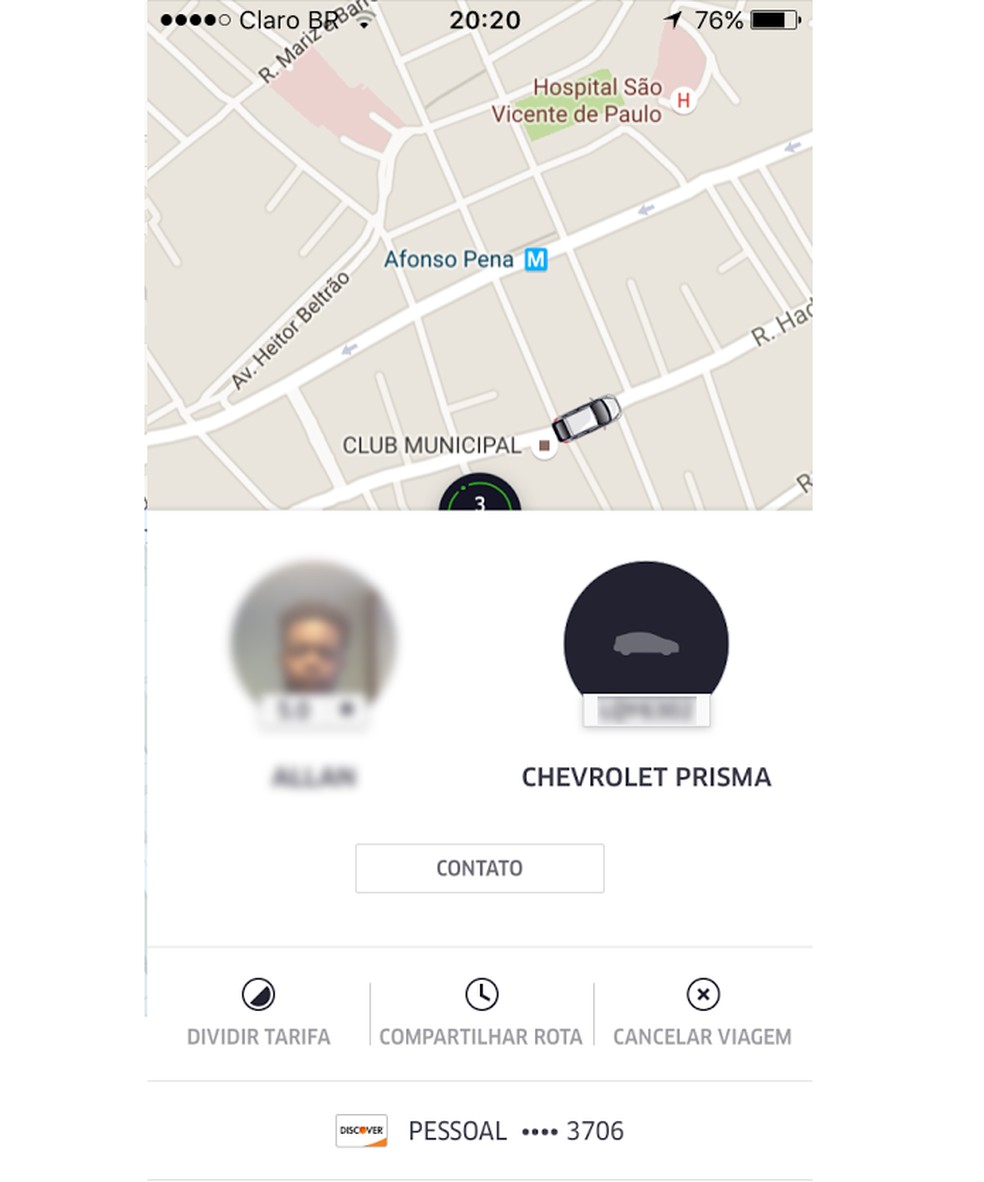Select the Discover card logo
The image size is (984, 1182).
[360, 1131]
